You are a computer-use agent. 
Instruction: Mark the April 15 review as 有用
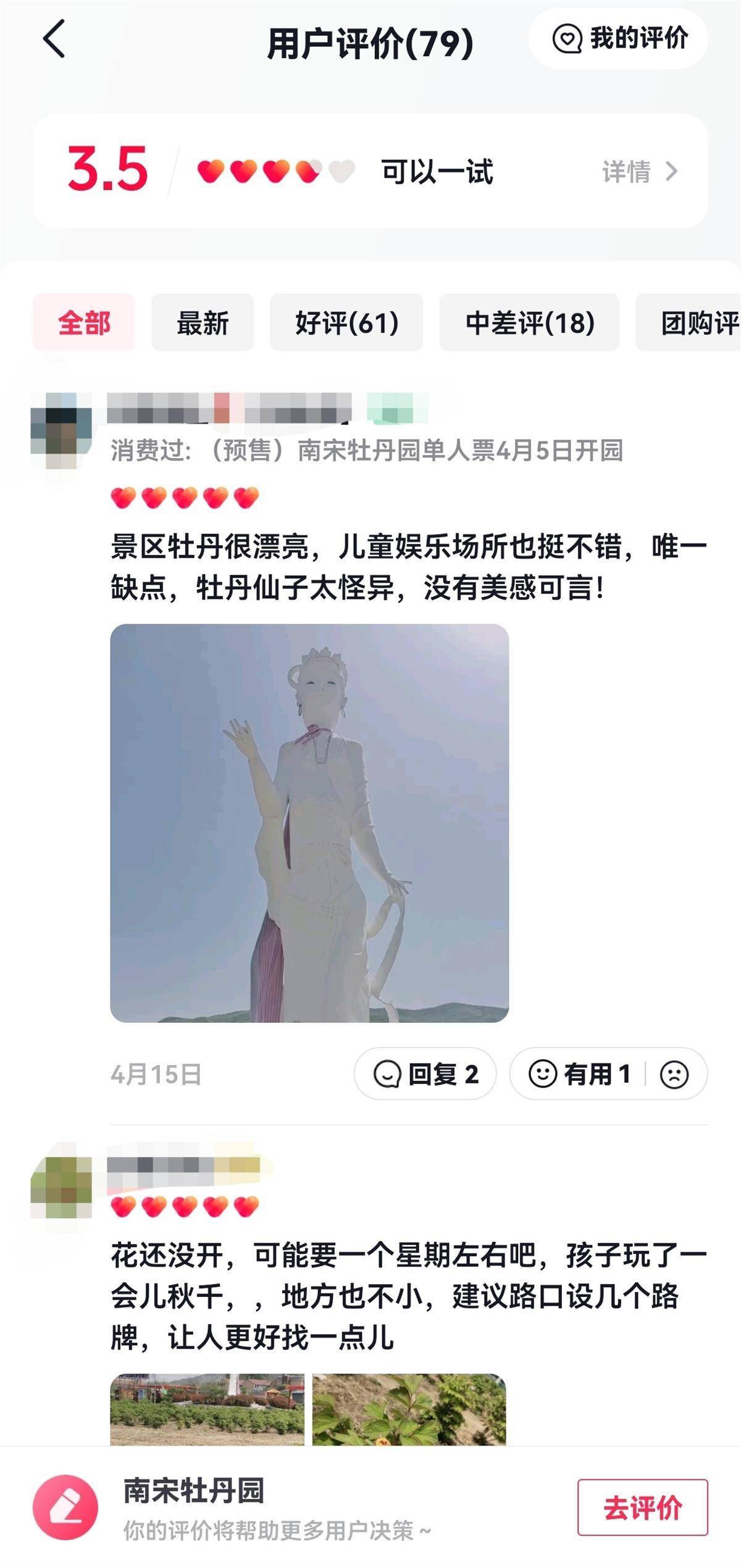coord(579,1074)
